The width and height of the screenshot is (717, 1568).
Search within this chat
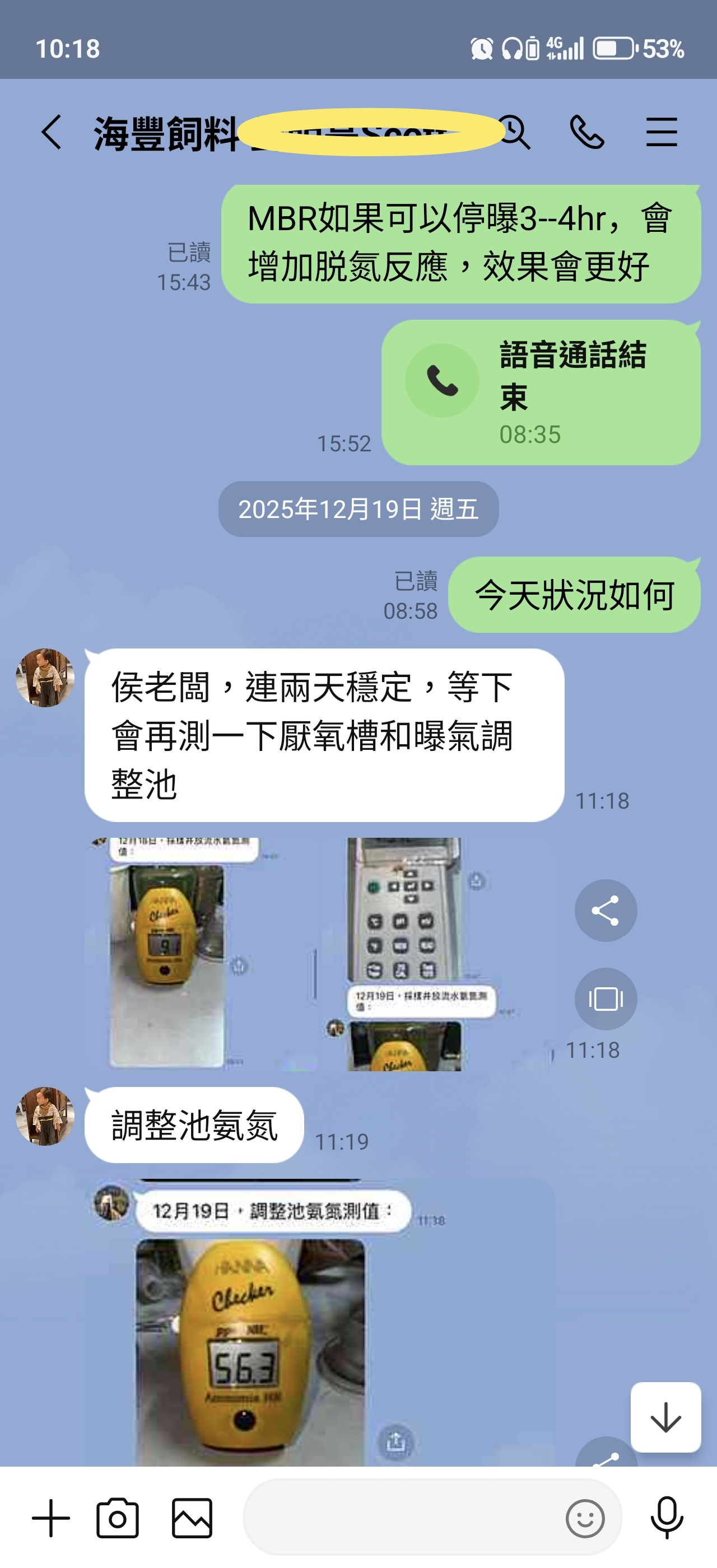coord(516,132)
